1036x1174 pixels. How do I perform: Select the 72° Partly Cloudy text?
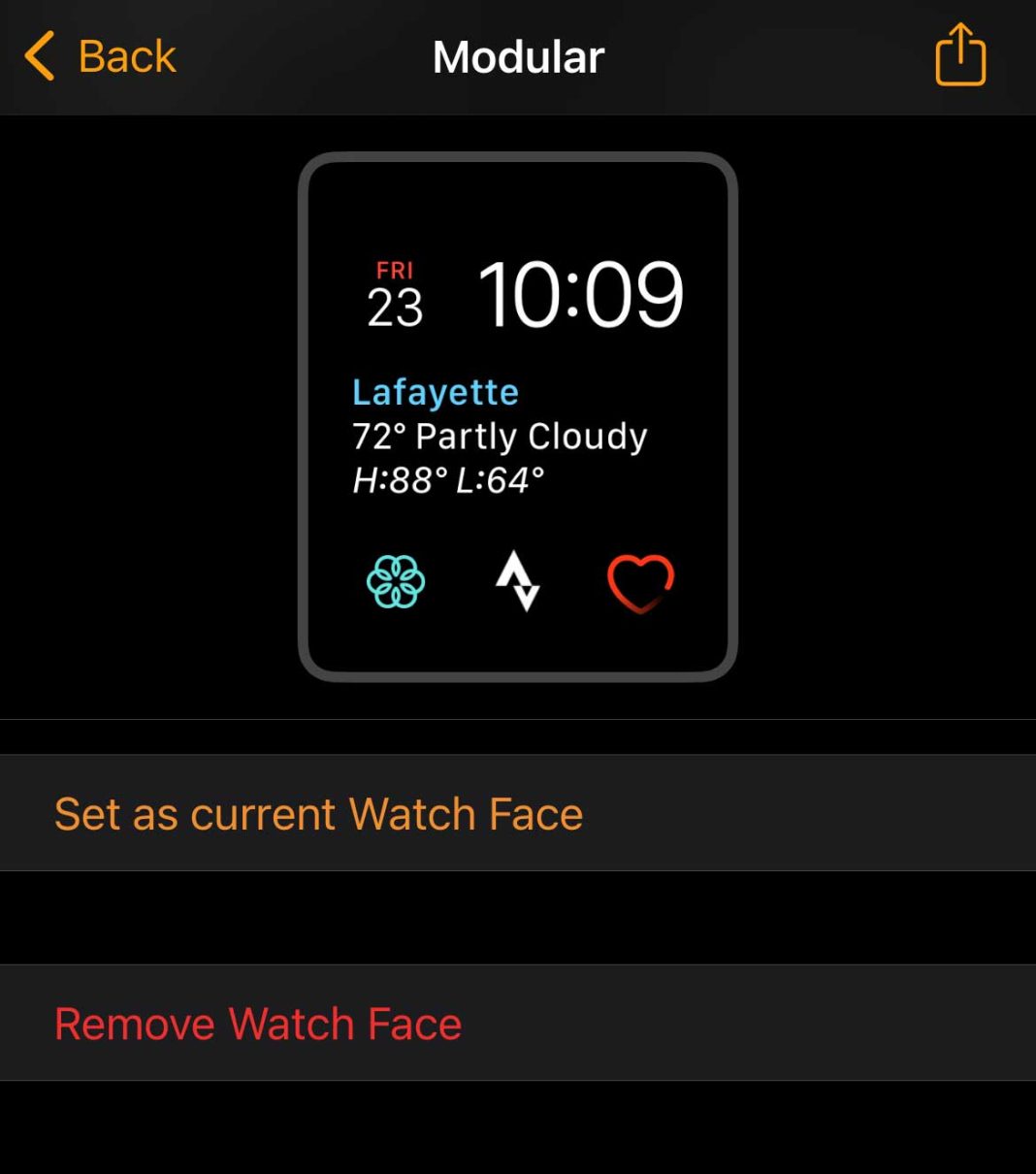[499, 436]
